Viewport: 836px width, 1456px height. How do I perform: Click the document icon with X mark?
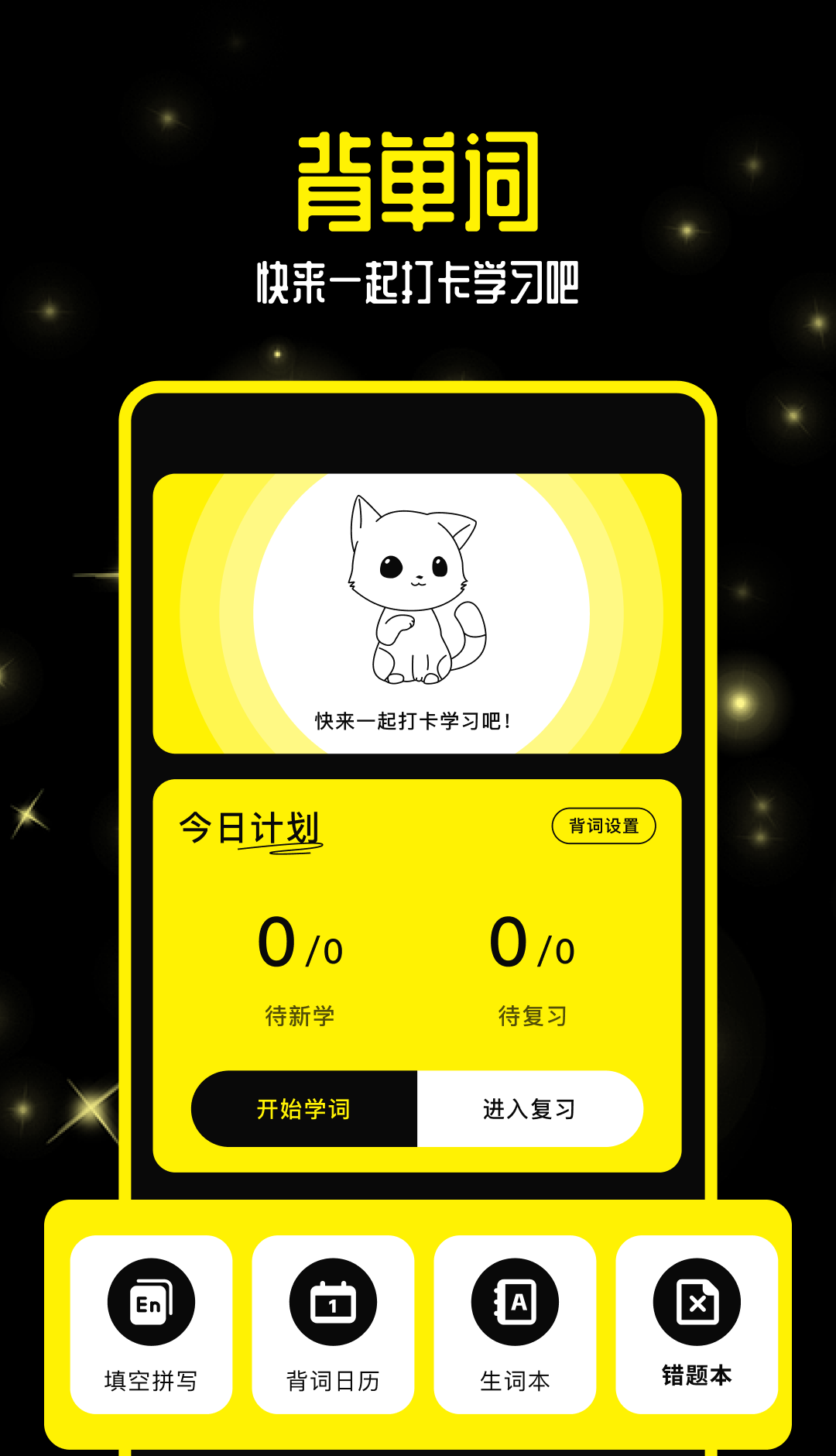[697, 1302]
